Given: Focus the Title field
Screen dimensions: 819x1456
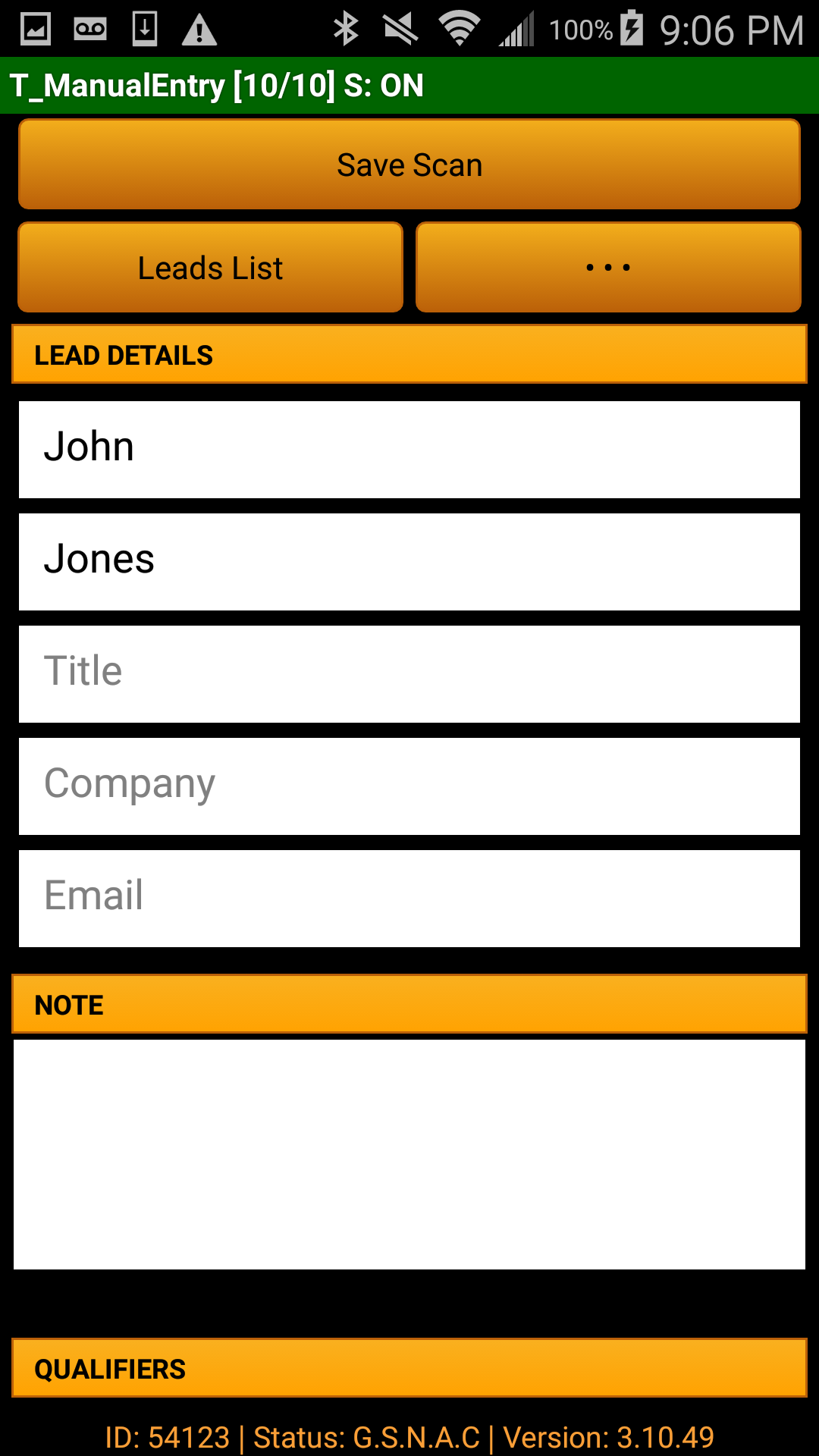Looking at the screenshot, I should [409, 673].
